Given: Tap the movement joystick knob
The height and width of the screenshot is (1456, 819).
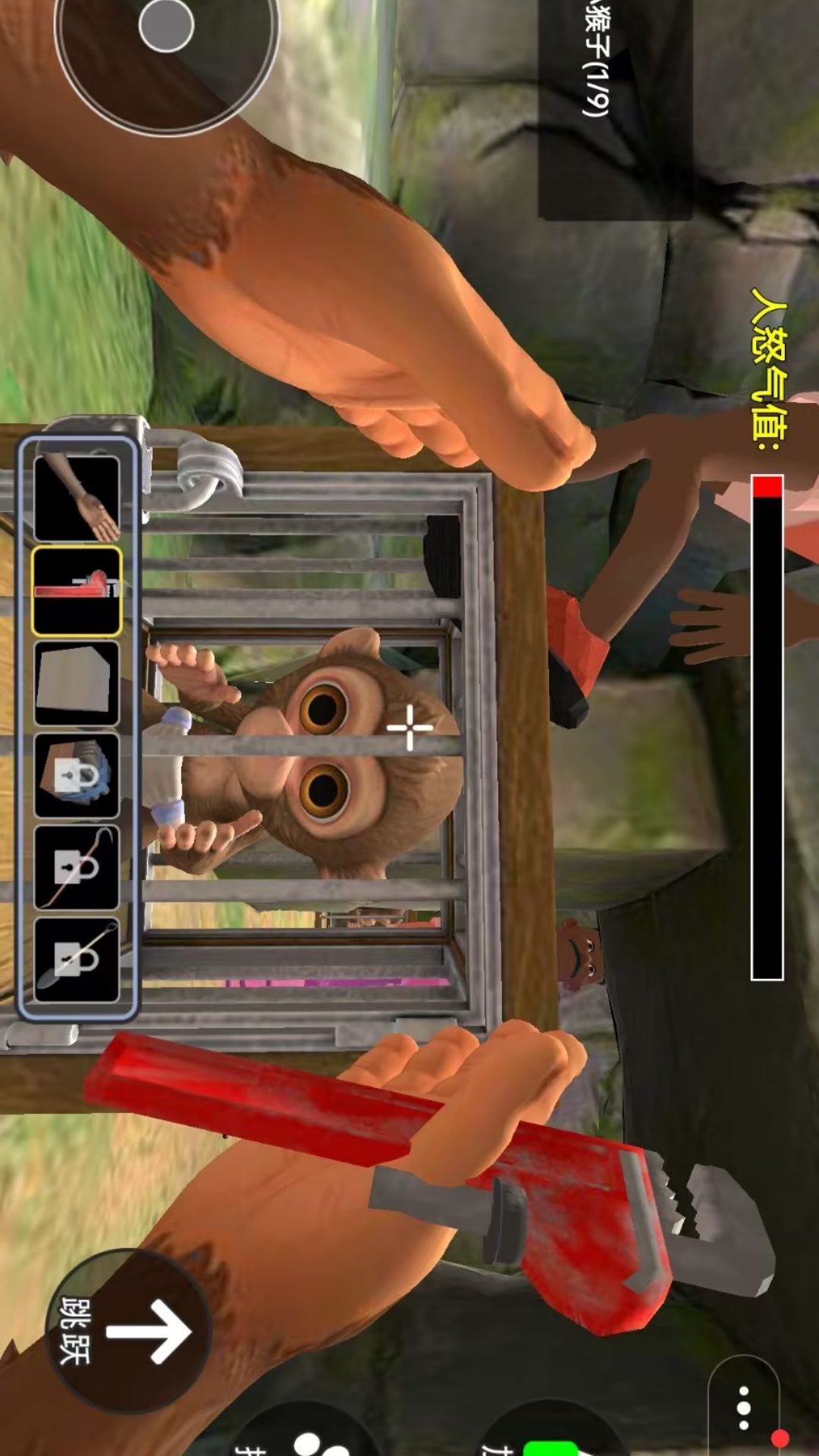Looking at the screenshot, I should [166, 25].
